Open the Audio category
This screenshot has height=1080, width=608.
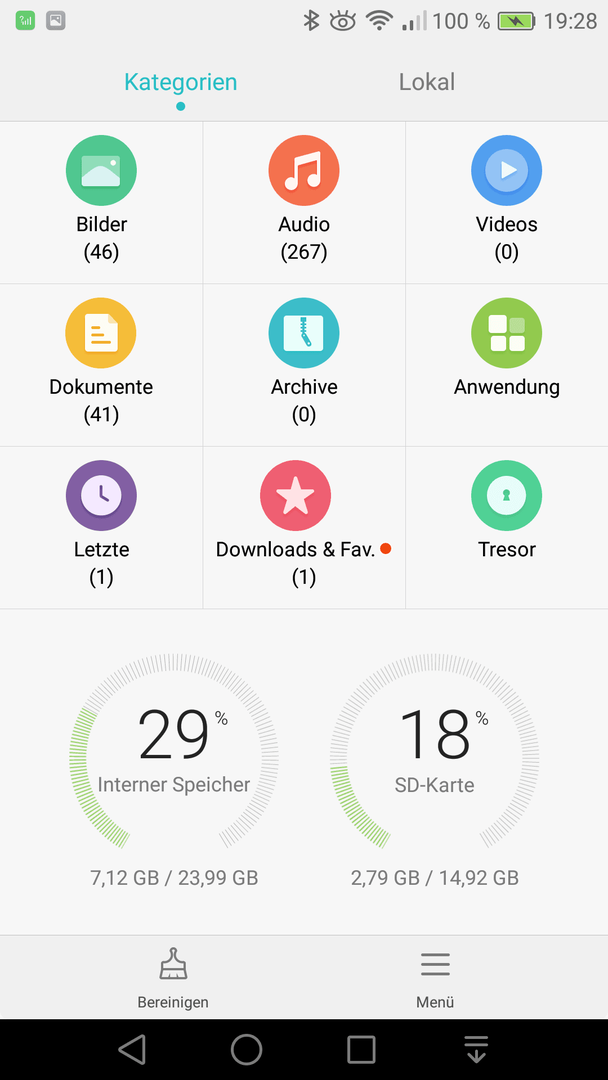point(304,200)
